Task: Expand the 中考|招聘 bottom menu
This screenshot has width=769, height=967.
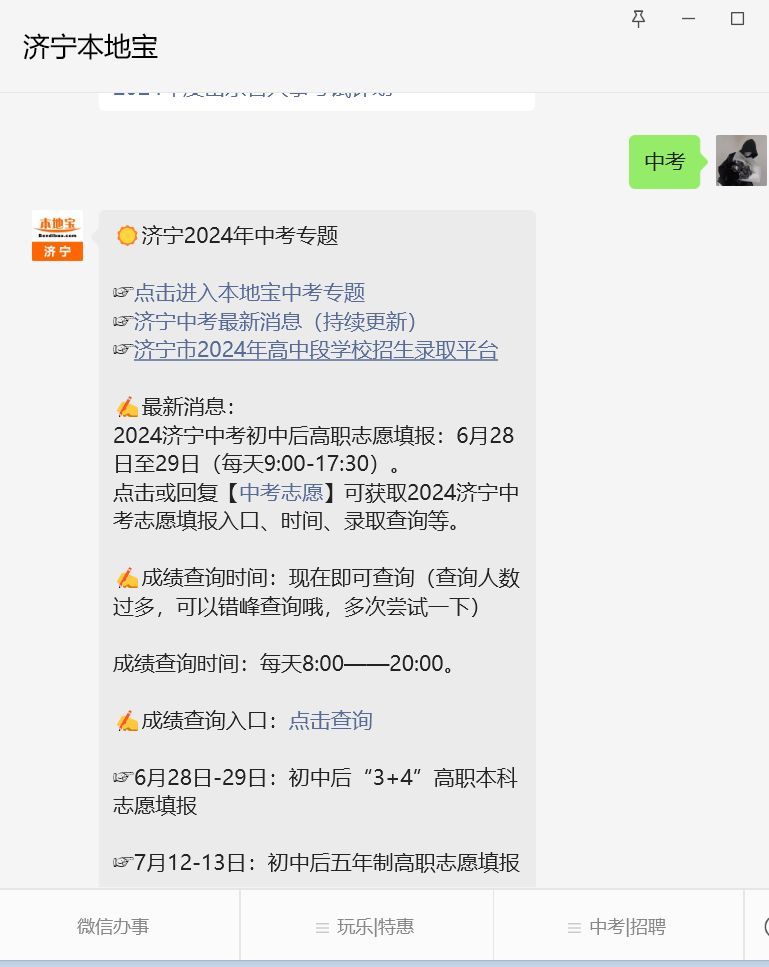Action: (x=617, y=927)
